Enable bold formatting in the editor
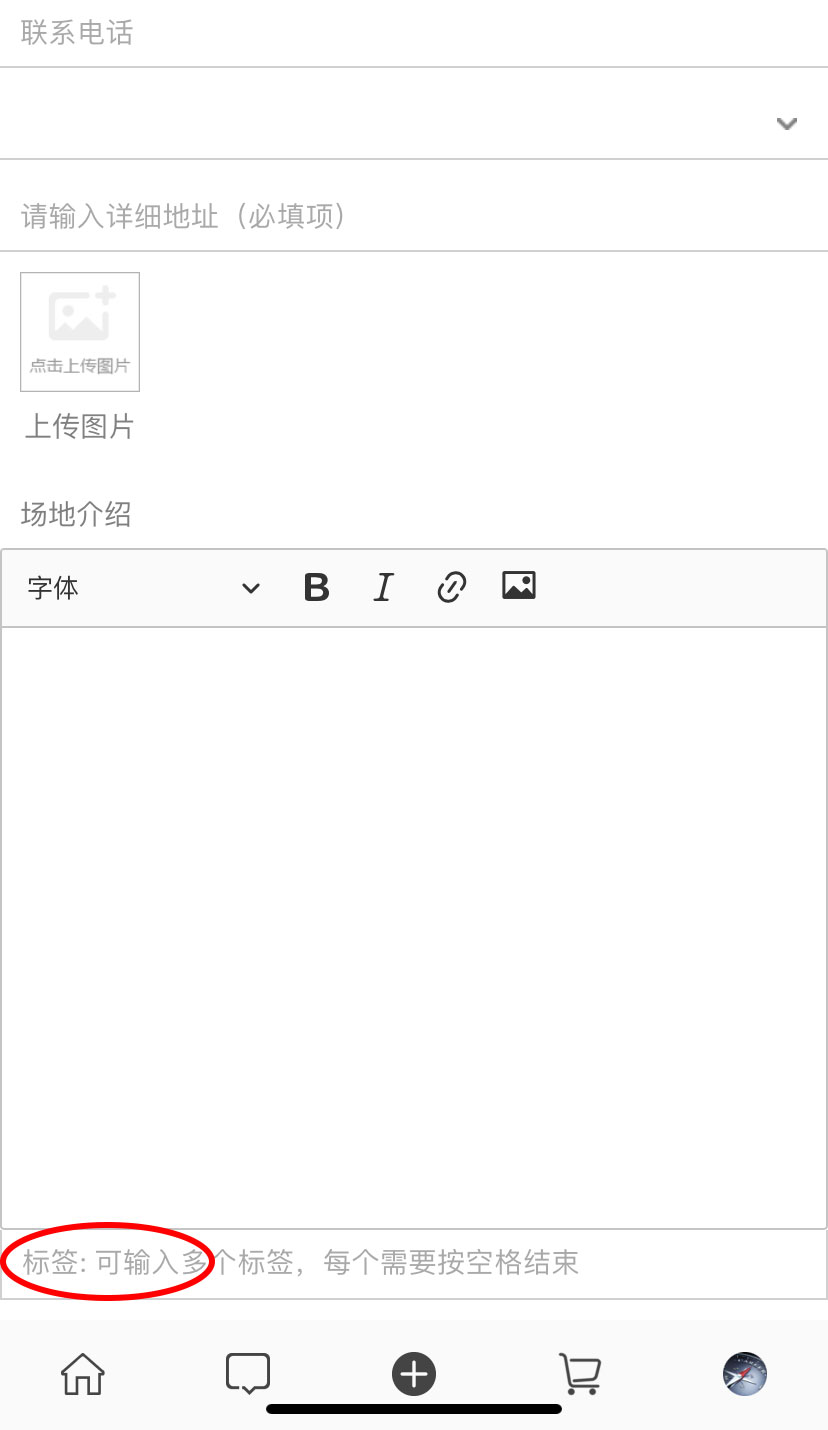This screenshot has width=828, height=1430. (x=316, y=588)
